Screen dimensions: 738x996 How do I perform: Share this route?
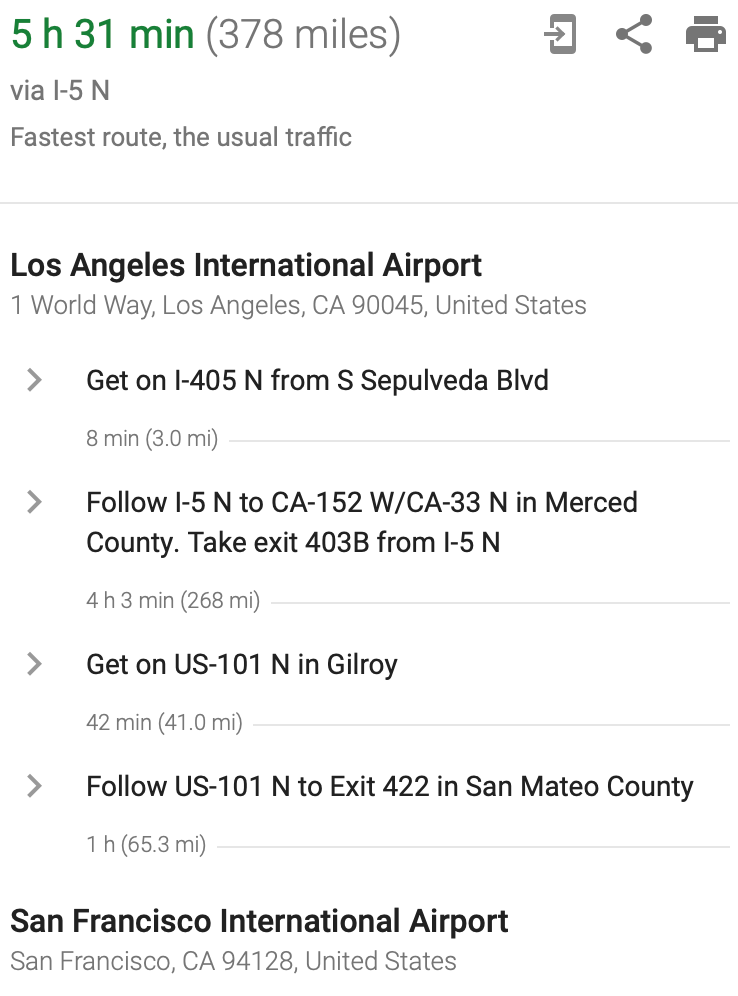point(634,36)
